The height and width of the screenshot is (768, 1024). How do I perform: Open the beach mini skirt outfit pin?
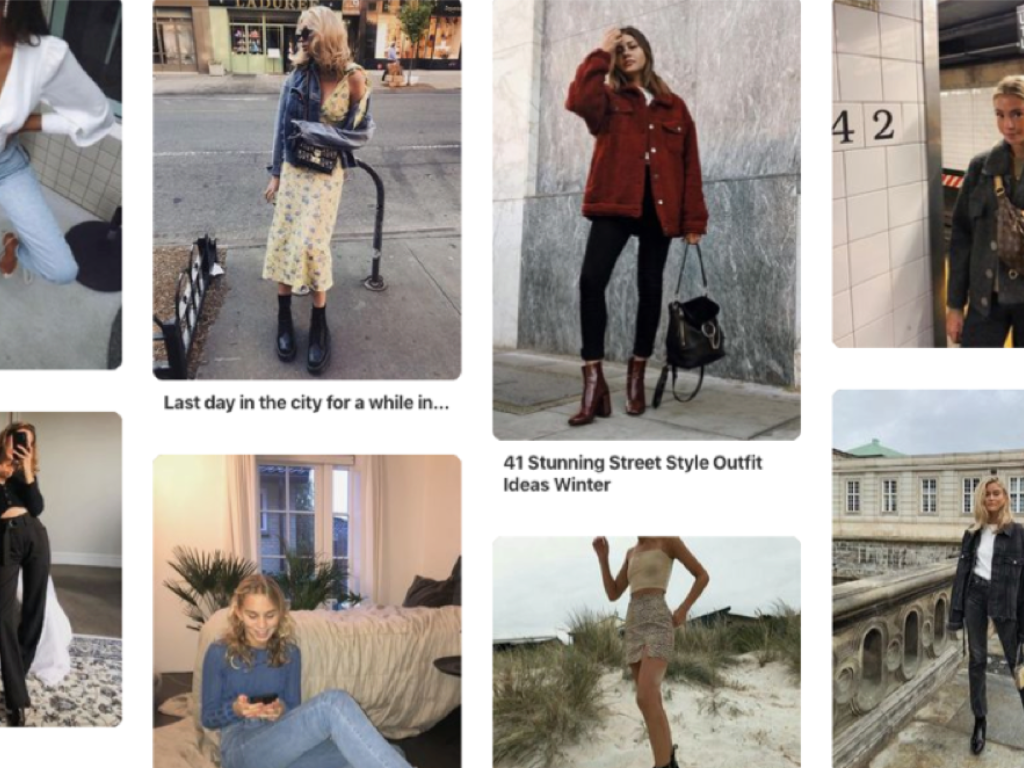[646, 650]
